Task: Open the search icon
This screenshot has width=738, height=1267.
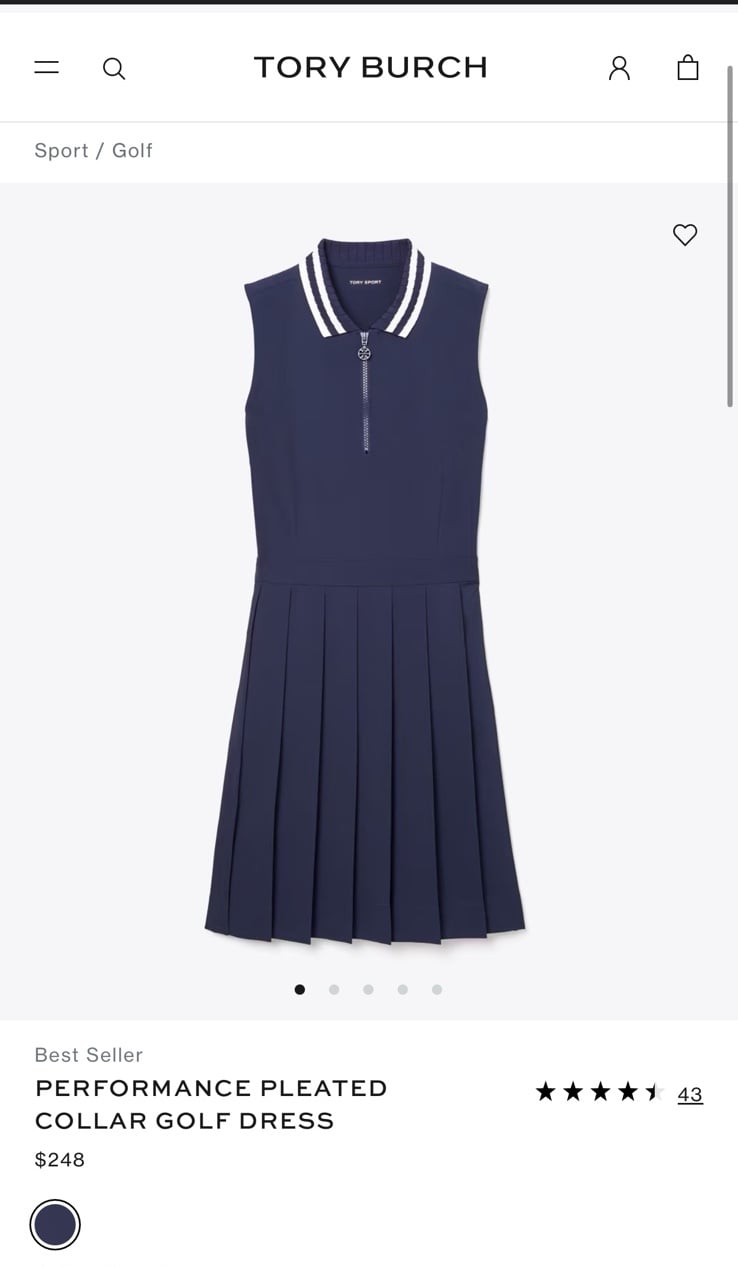Action: 114,68
